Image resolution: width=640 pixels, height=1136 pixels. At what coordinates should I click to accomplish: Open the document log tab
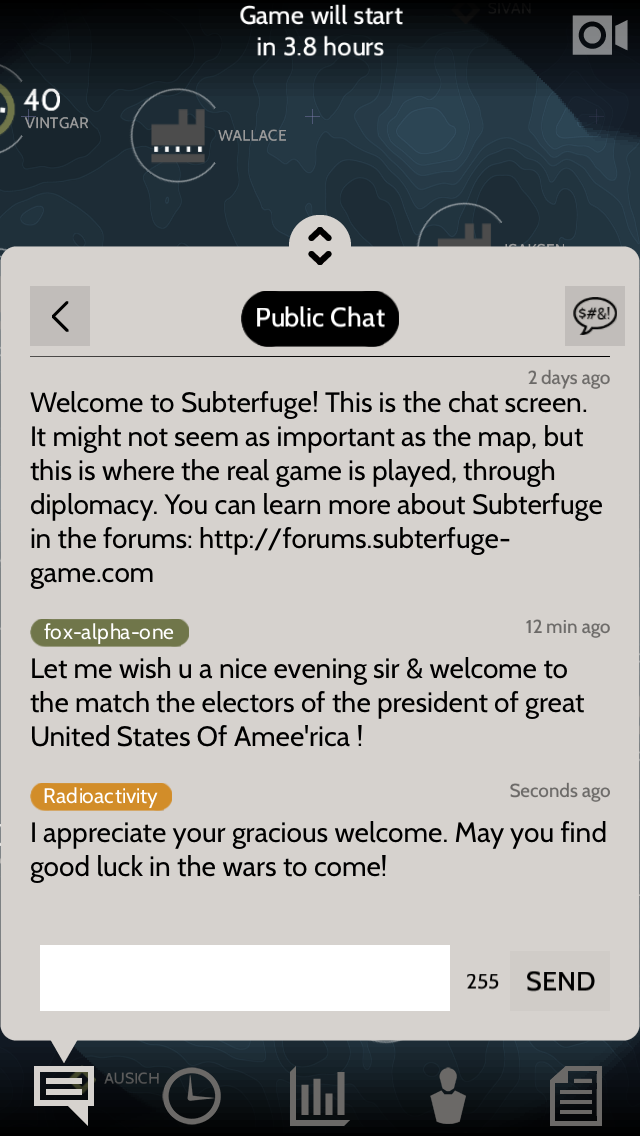(576, 1096)
